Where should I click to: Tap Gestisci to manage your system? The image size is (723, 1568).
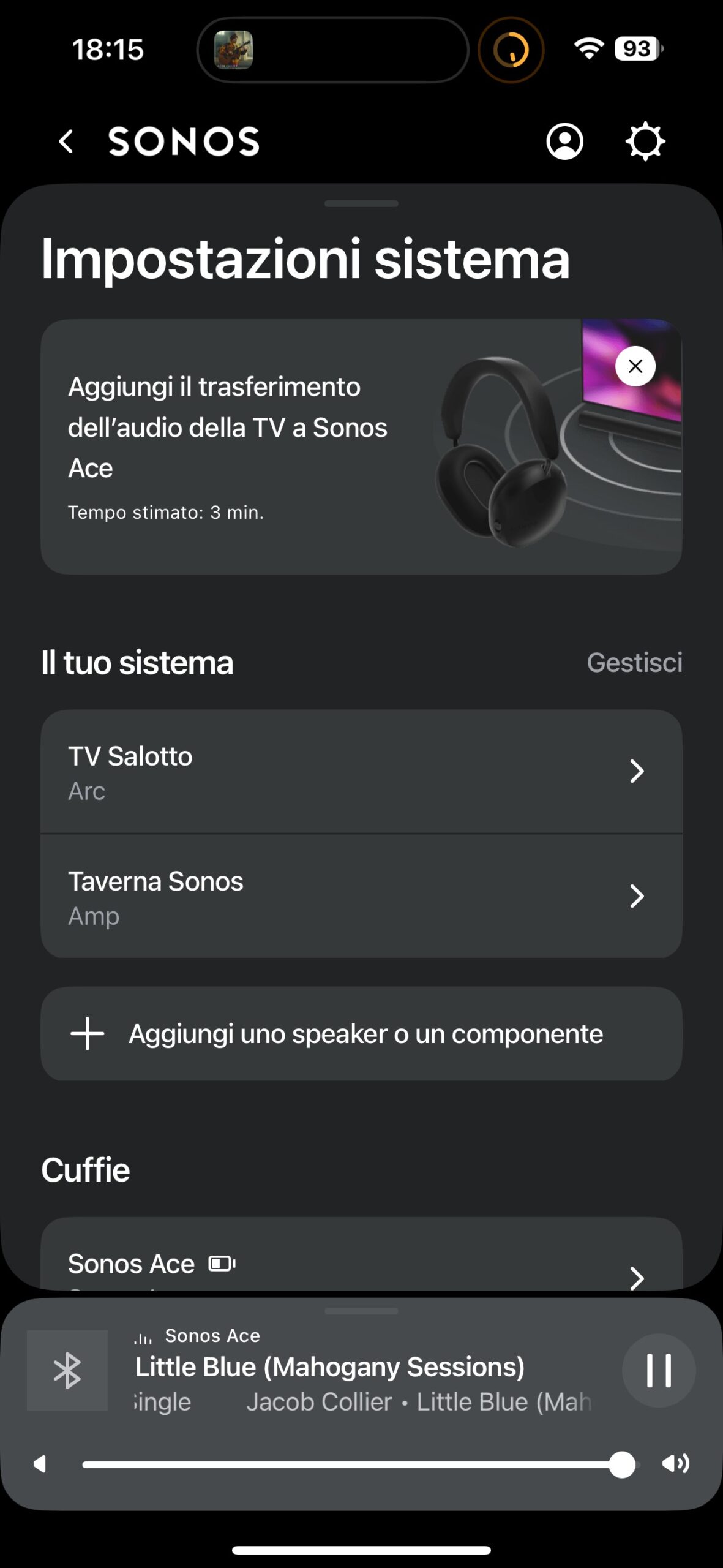tap(634, 662)
